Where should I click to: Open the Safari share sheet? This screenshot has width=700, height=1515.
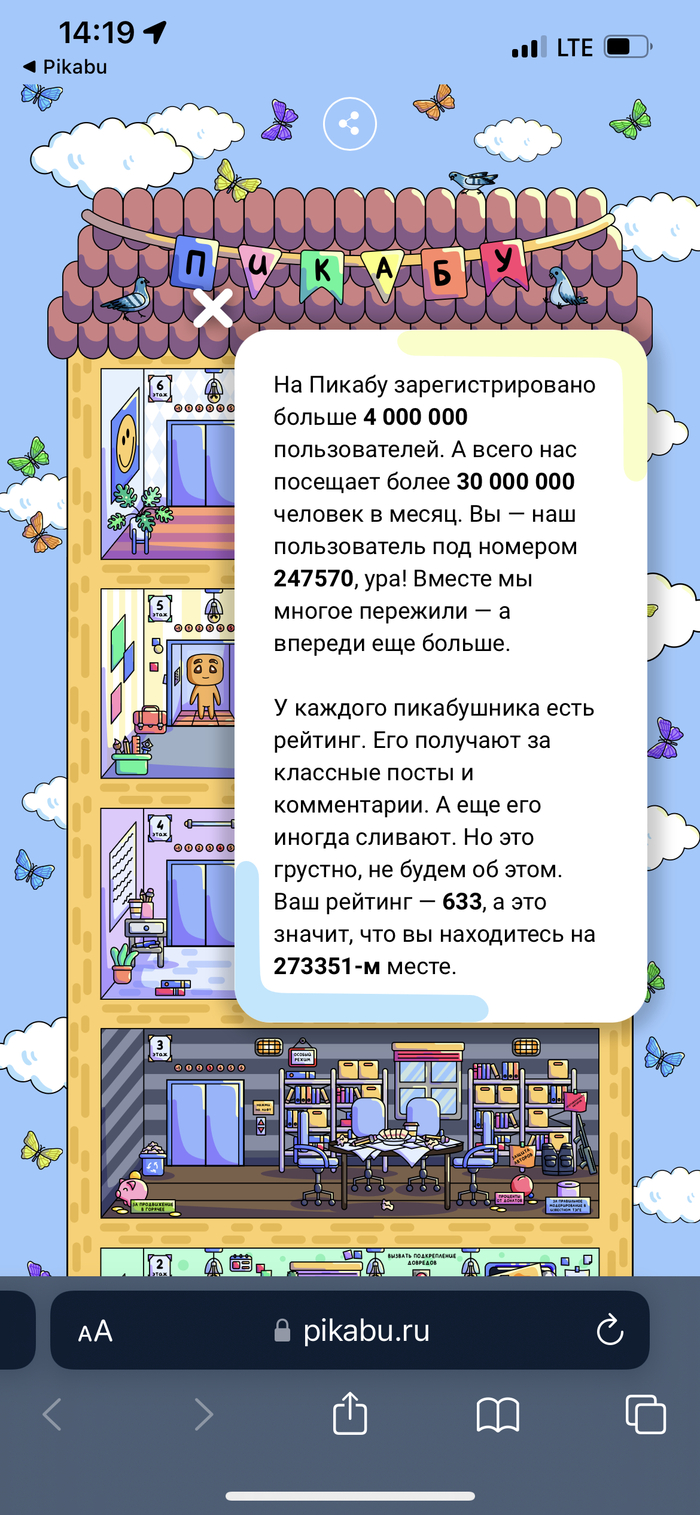[349, 1414]
